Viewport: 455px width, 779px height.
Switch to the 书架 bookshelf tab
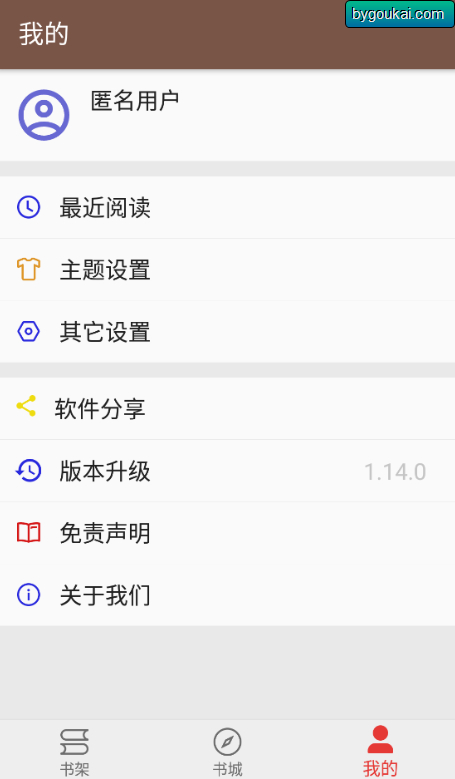point(75,750)
